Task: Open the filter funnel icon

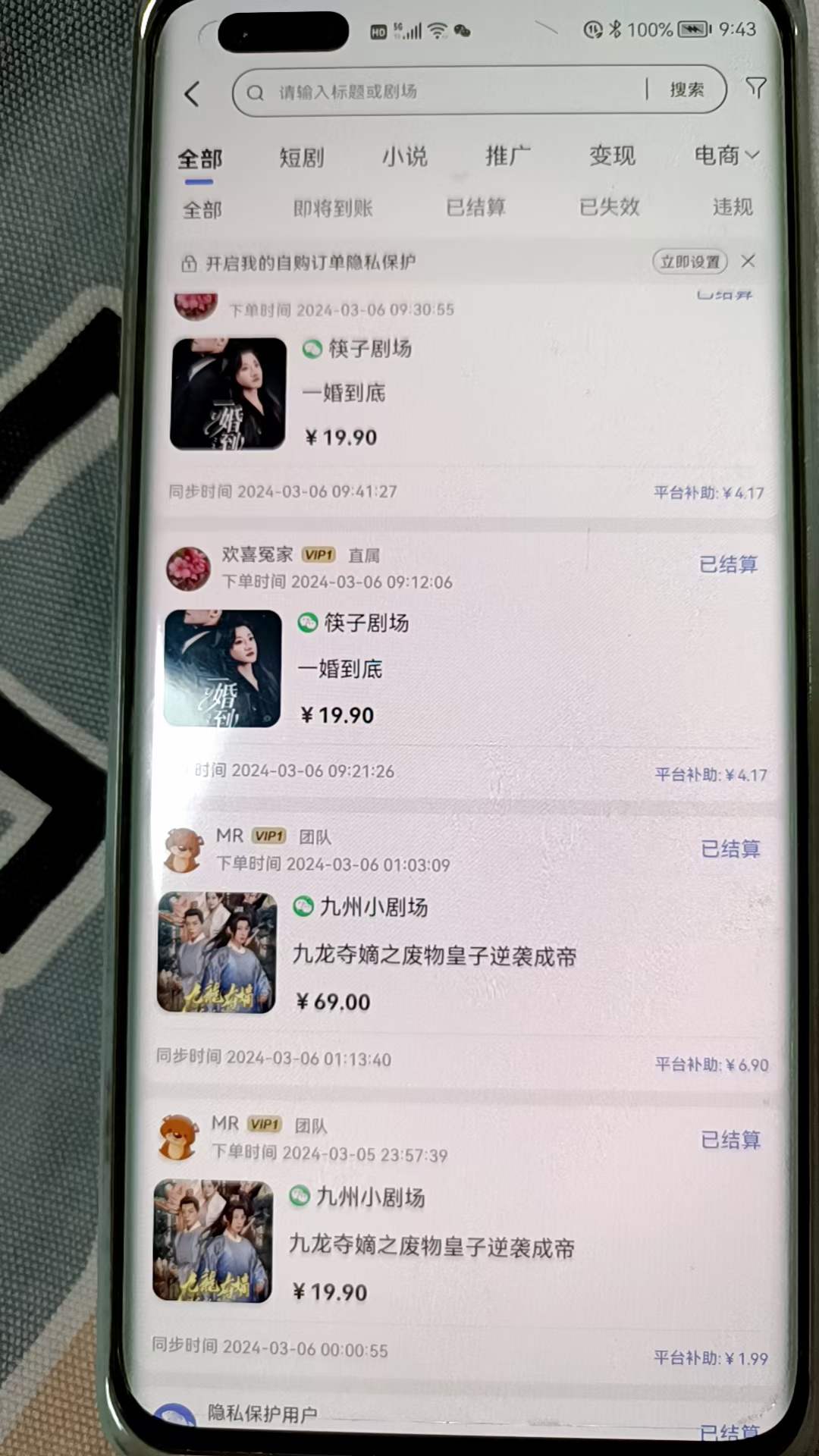Action: pyautogui.click(x=755, y=88)
